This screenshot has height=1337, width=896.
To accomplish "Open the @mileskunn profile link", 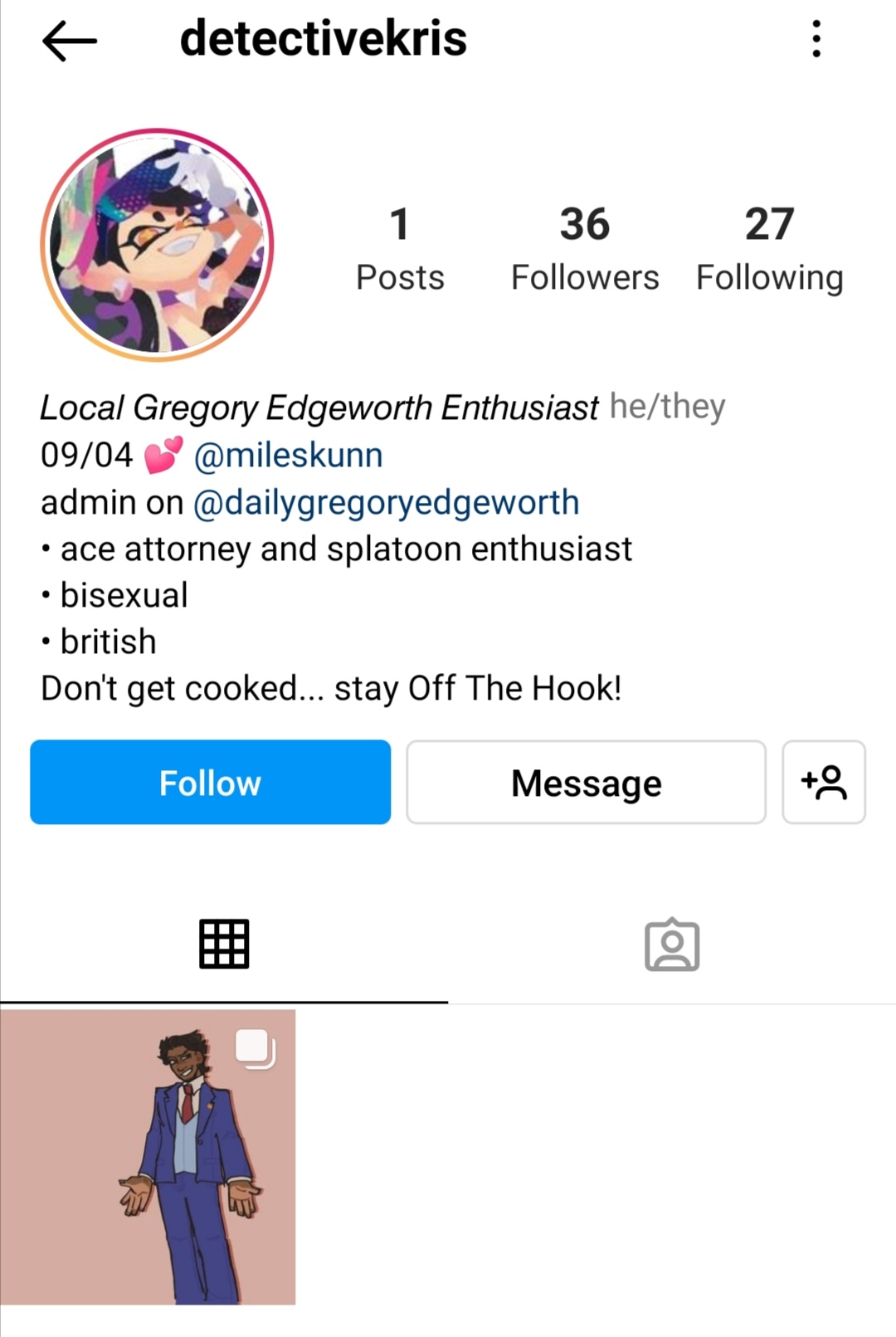I will pyautogui.click(x=288, y=456).
